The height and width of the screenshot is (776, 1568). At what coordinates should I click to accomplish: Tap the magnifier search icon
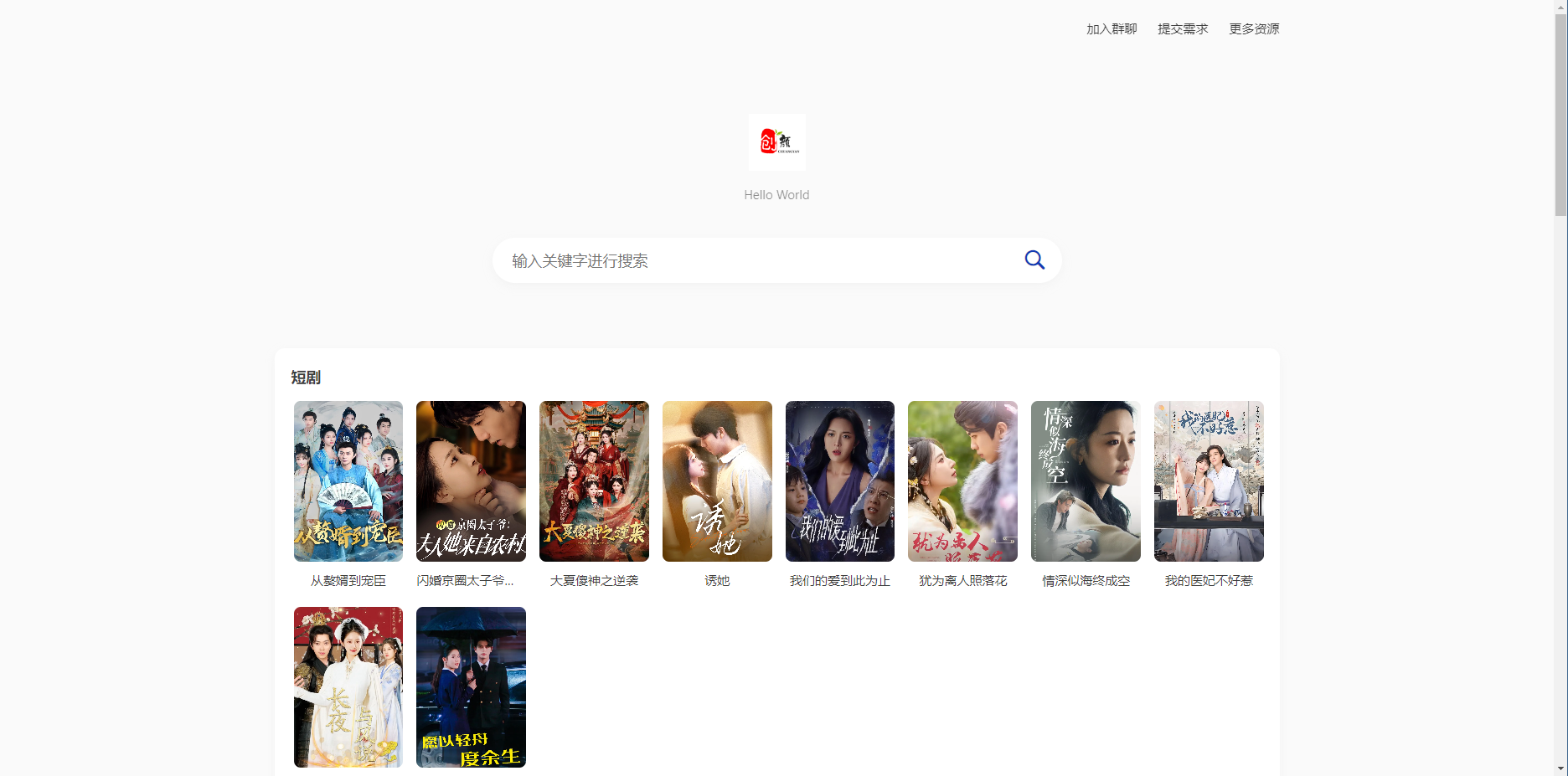[x=1034, y=260]
